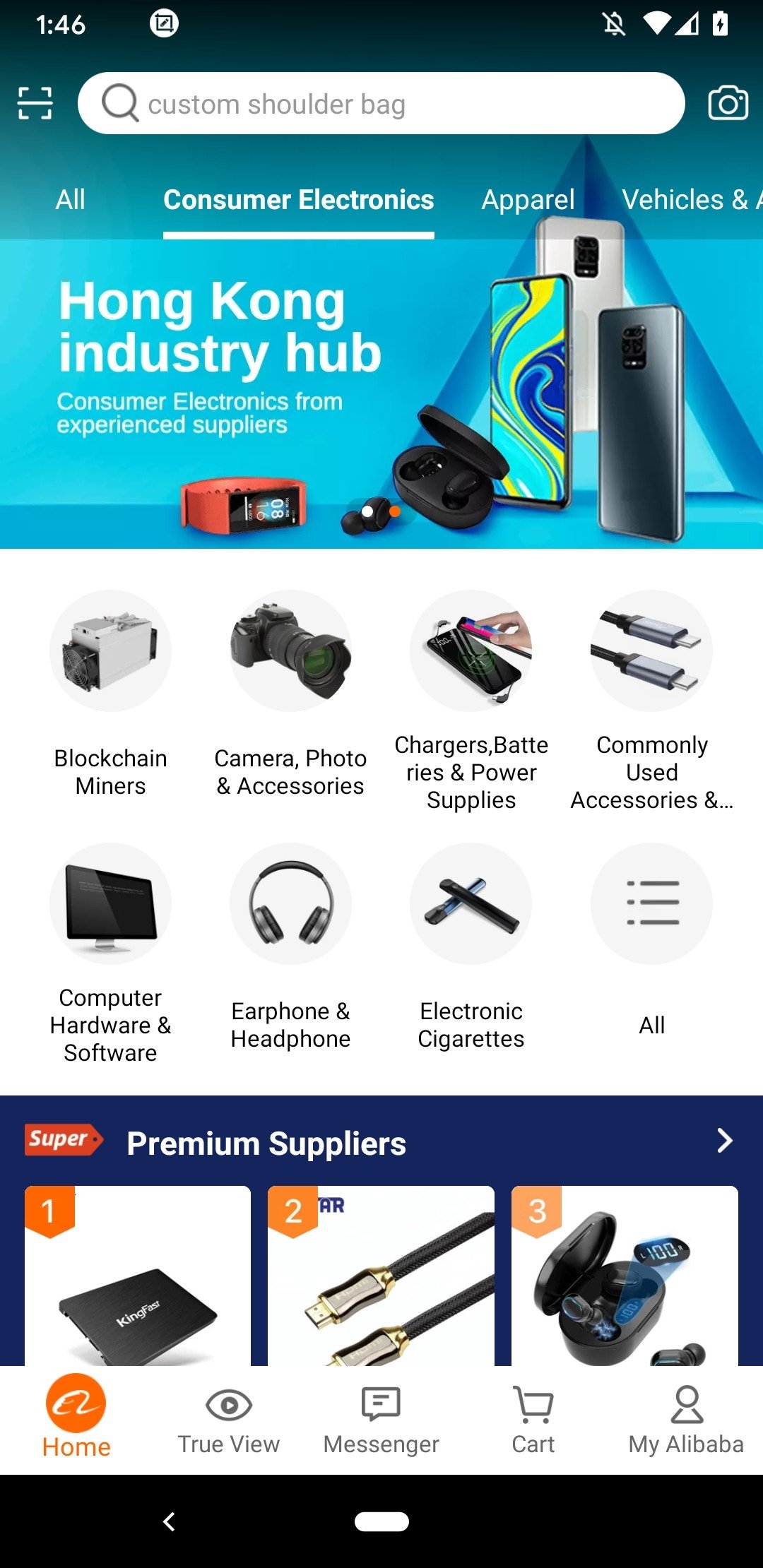Open Earphone & Headphone category
The height and width of the screenshot is (1568, 763).
pyautogui.click(x=290, y=946)
